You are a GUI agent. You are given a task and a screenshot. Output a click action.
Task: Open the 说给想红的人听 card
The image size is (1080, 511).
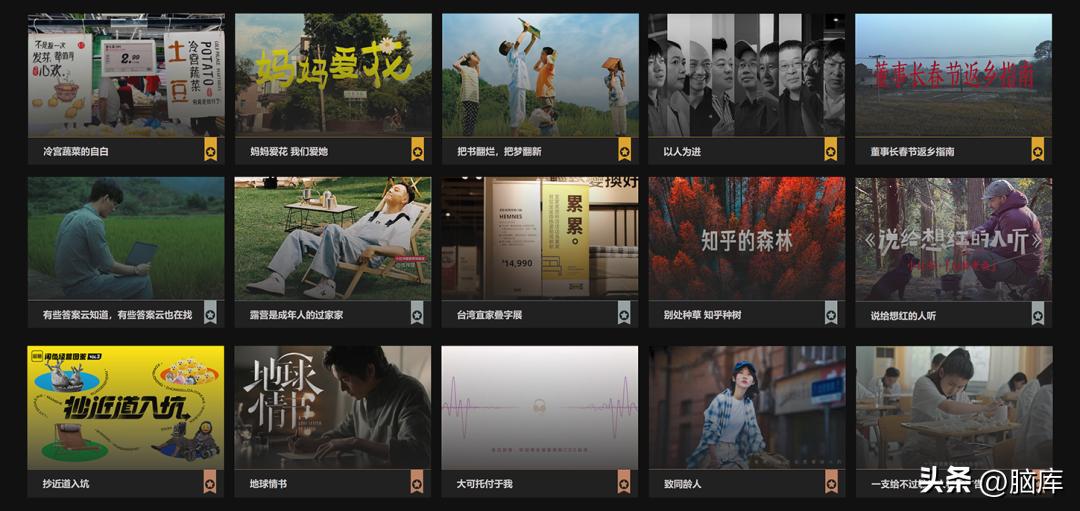(x=953, y=240)
